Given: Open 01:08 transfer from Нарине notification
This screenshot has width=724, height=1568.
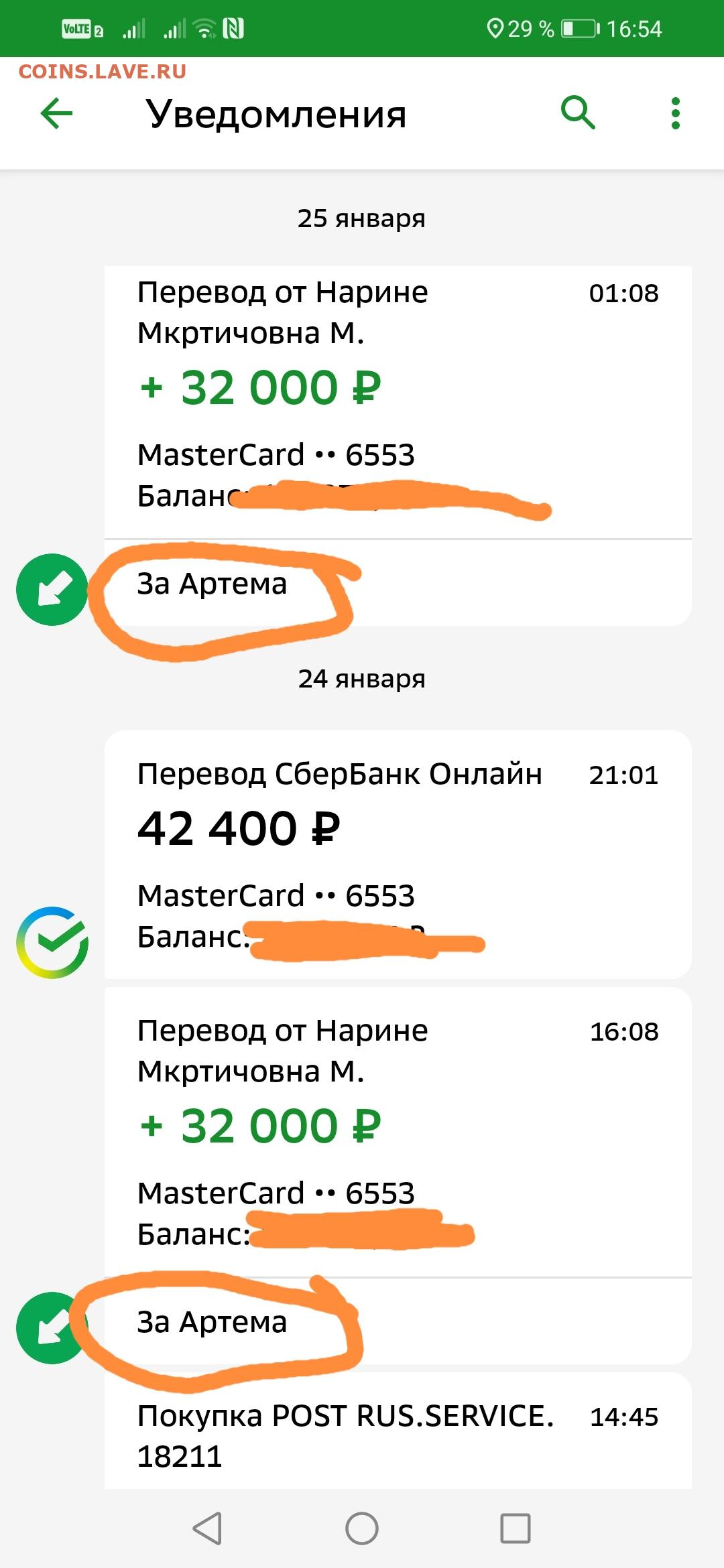Looking at the screenshot, I should [x=398, y=446].
